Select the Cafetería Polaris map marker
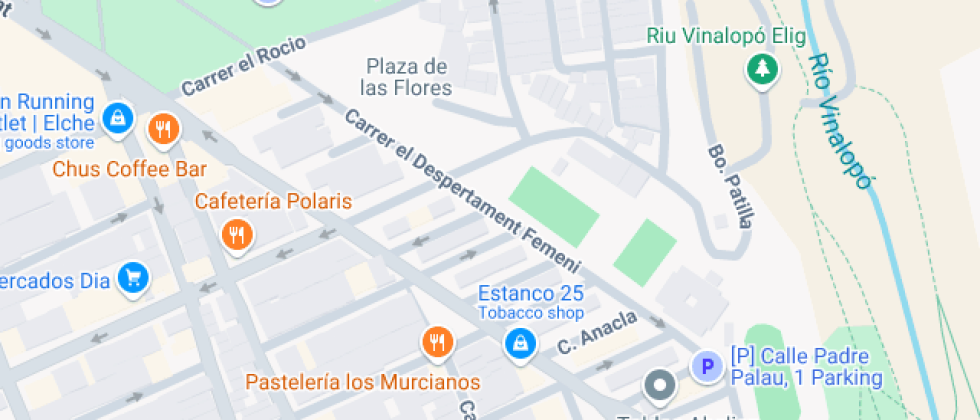 (x=236, y=236)
